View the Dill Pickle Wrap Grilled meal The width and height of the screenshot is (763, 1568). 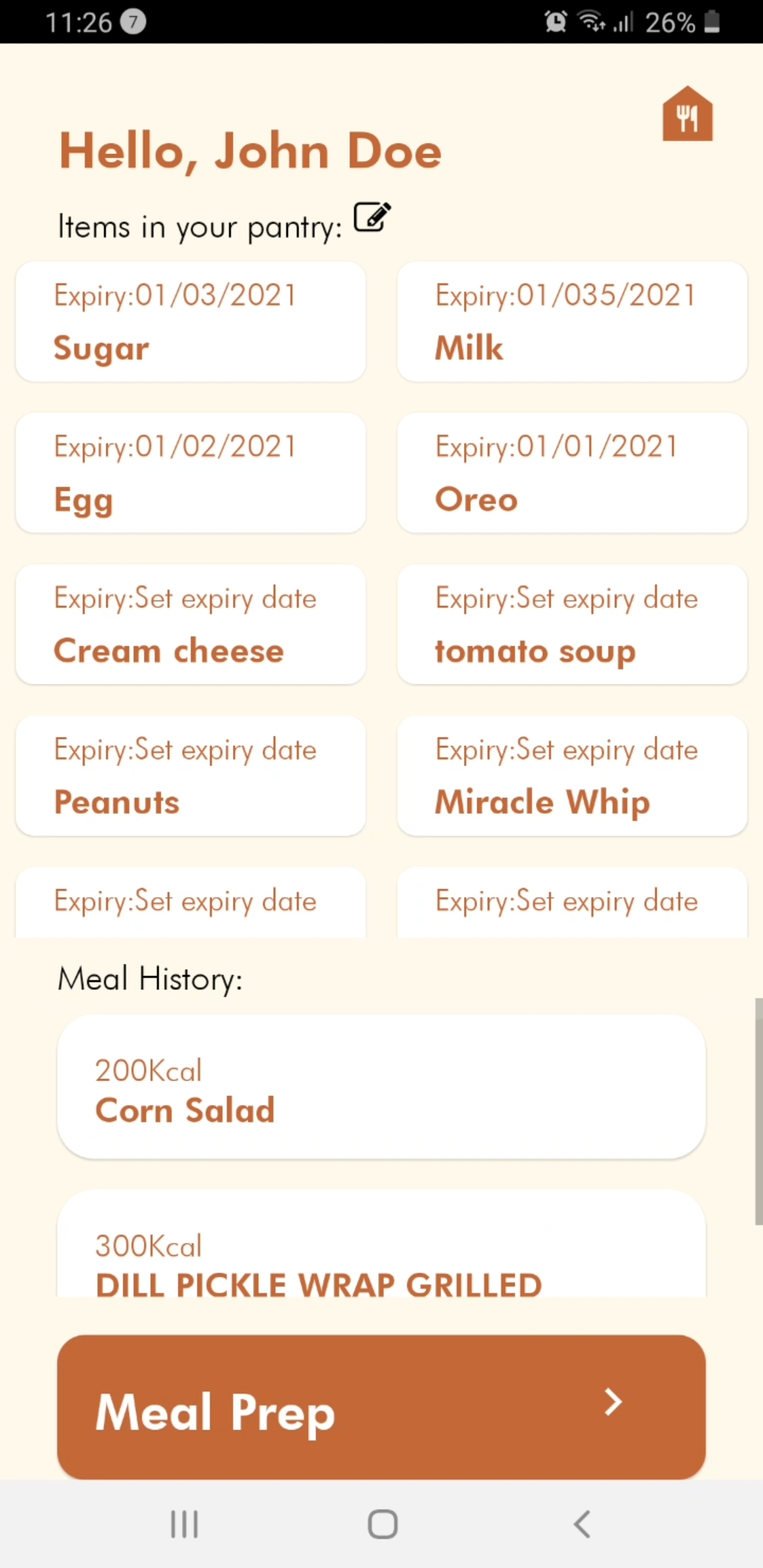coord(381,1250)
